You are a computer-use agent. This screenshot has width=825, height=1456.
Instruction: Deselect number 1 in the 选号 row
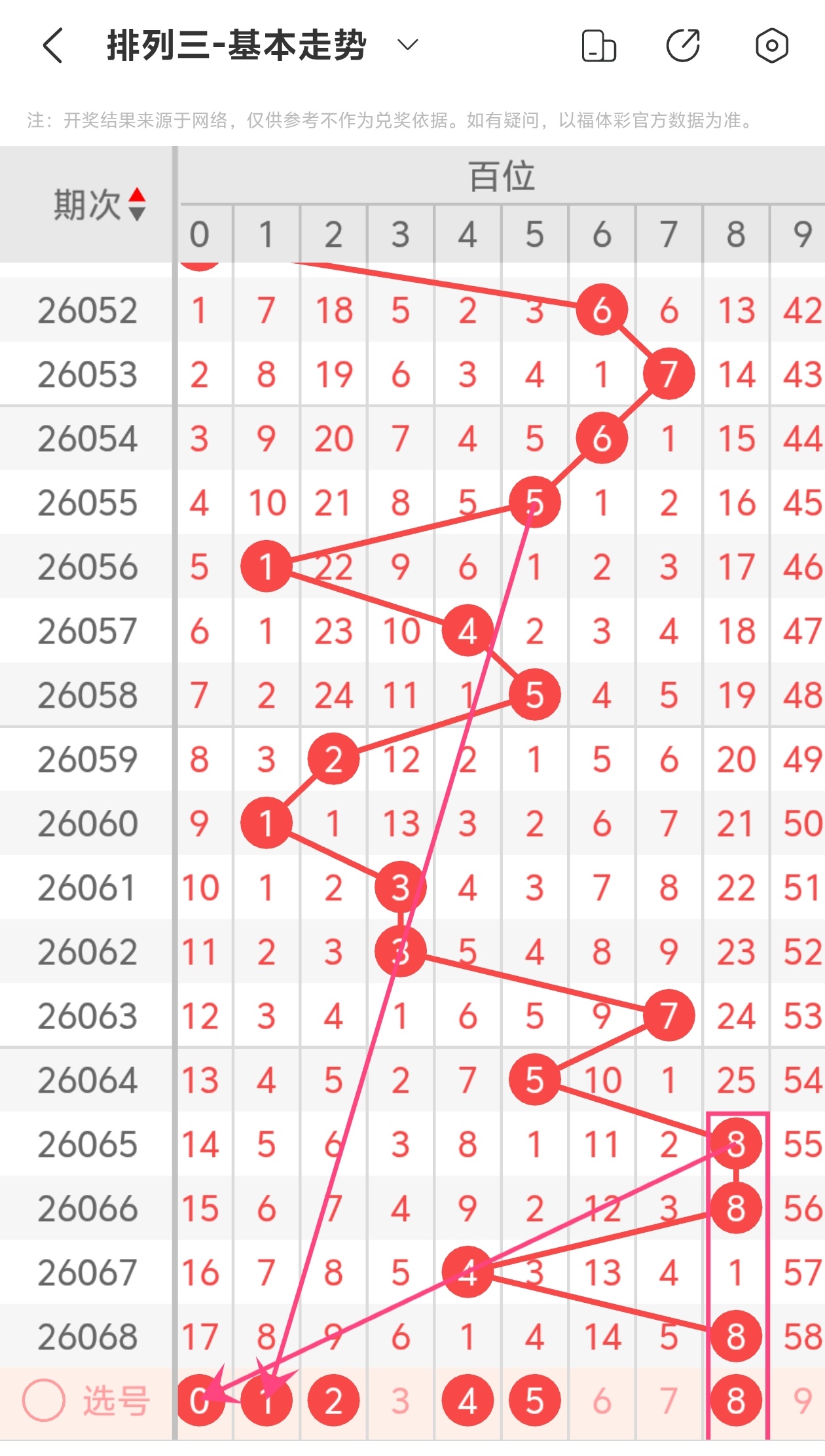click(266, 1401)
